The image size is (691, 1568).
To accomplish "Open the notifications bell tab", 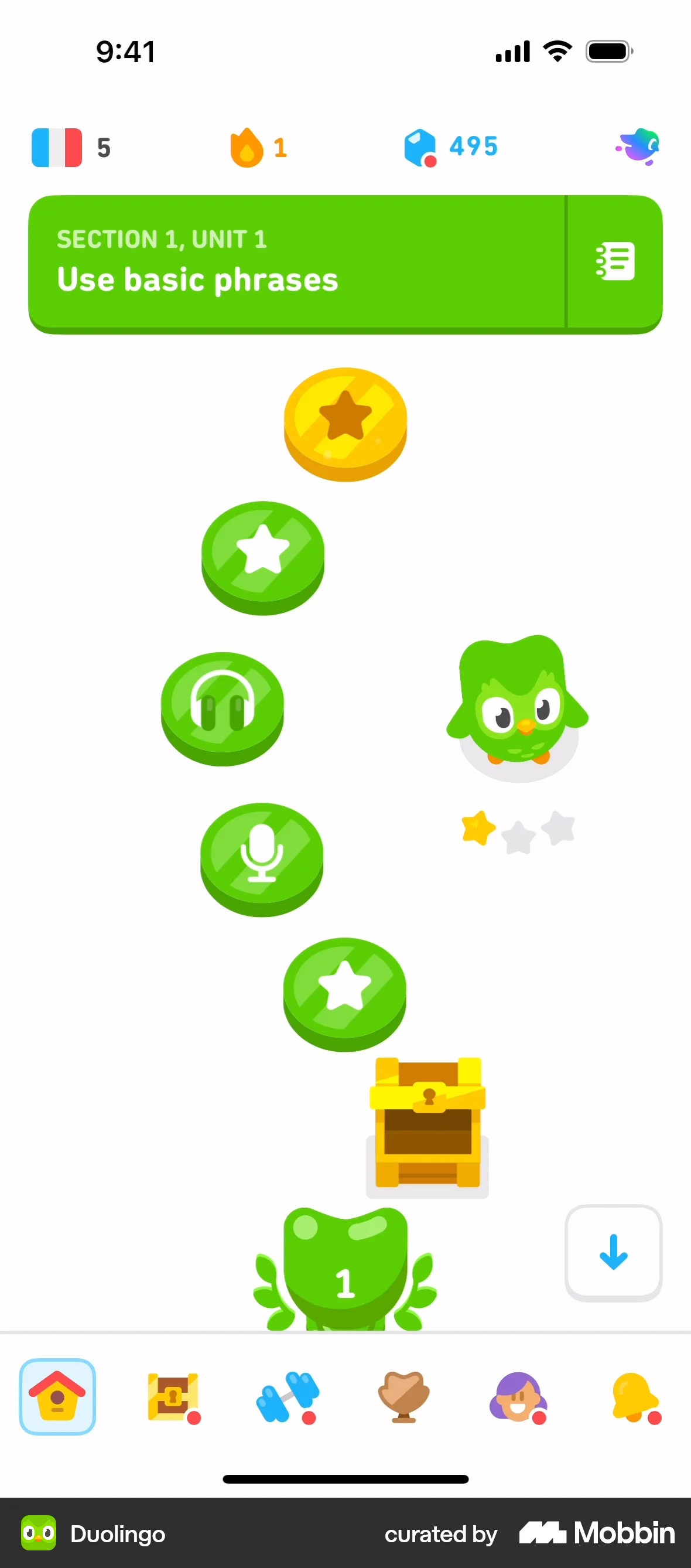I will coord(634,1396).
